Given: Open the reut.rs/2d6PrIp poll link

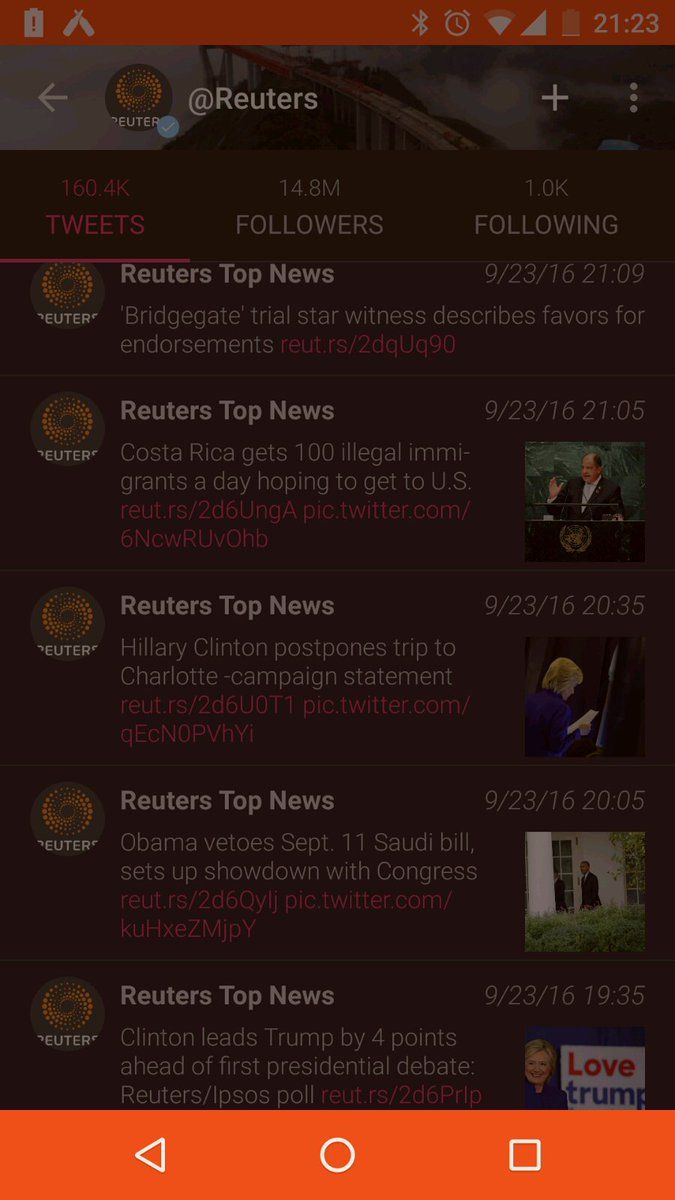Looking at the screenshot, I should tap(401, 1095).
